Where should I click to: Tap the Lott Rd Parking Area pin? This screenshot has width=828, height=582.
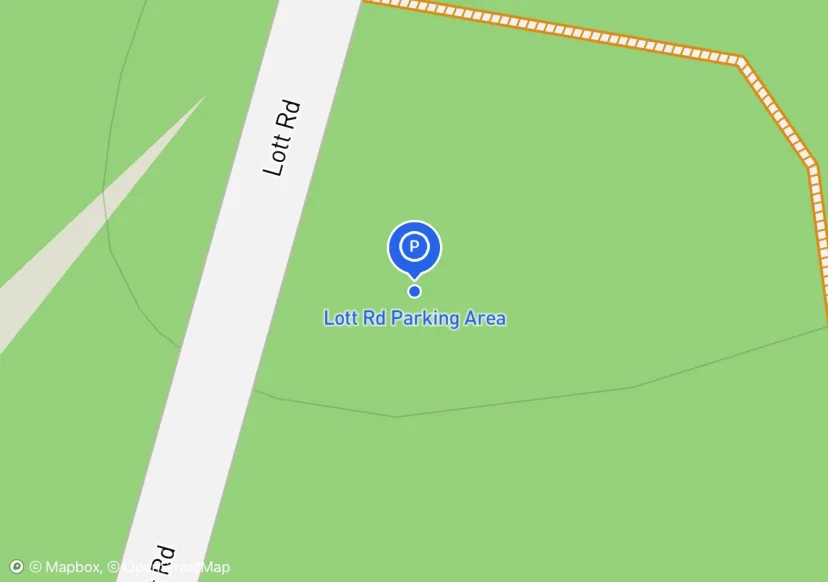click(414, 247)
